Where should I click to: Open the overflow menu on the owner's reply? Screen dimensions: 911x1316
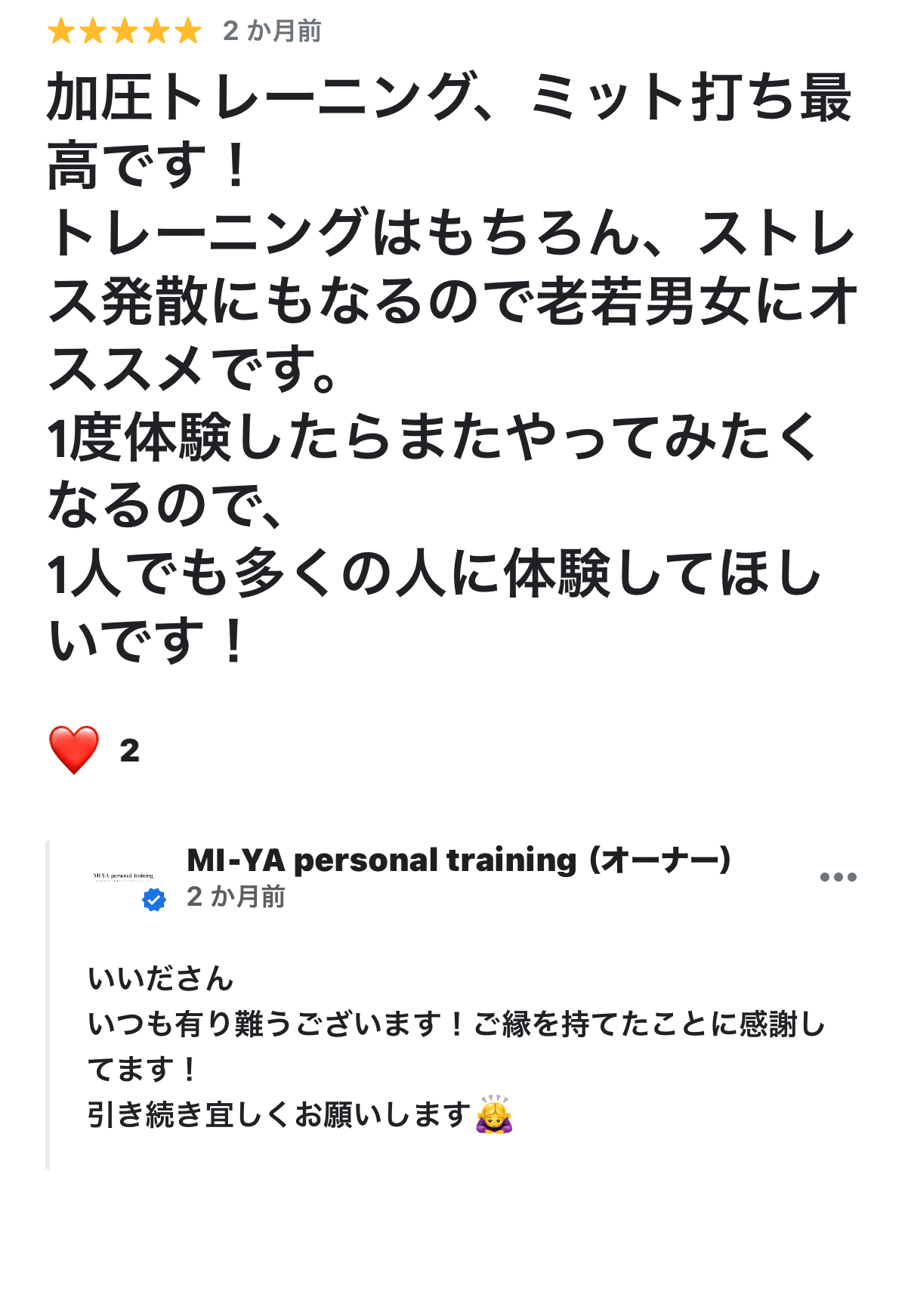tap(838, 877)
